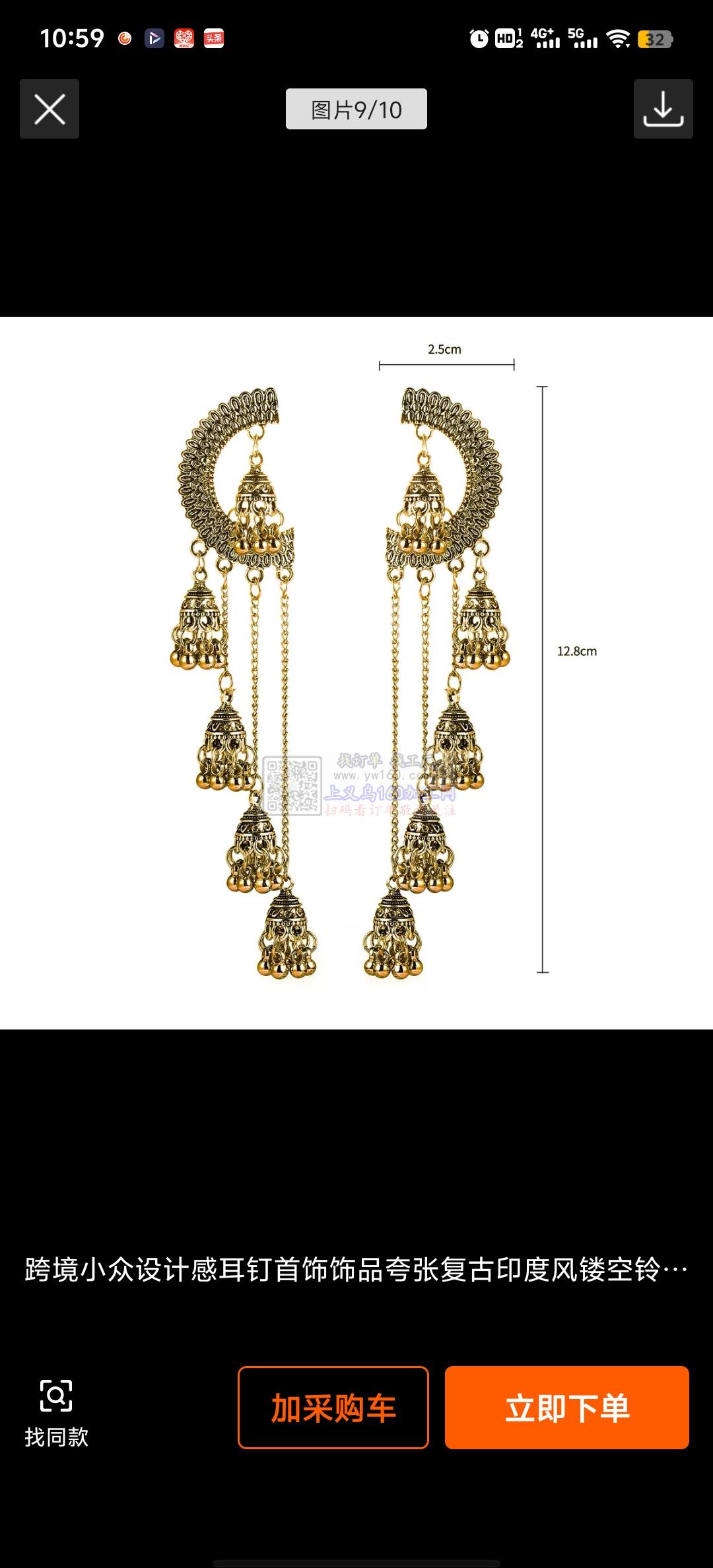Close the image viewer
This screenshot has width=713, height=1568.
click(50, 109)
